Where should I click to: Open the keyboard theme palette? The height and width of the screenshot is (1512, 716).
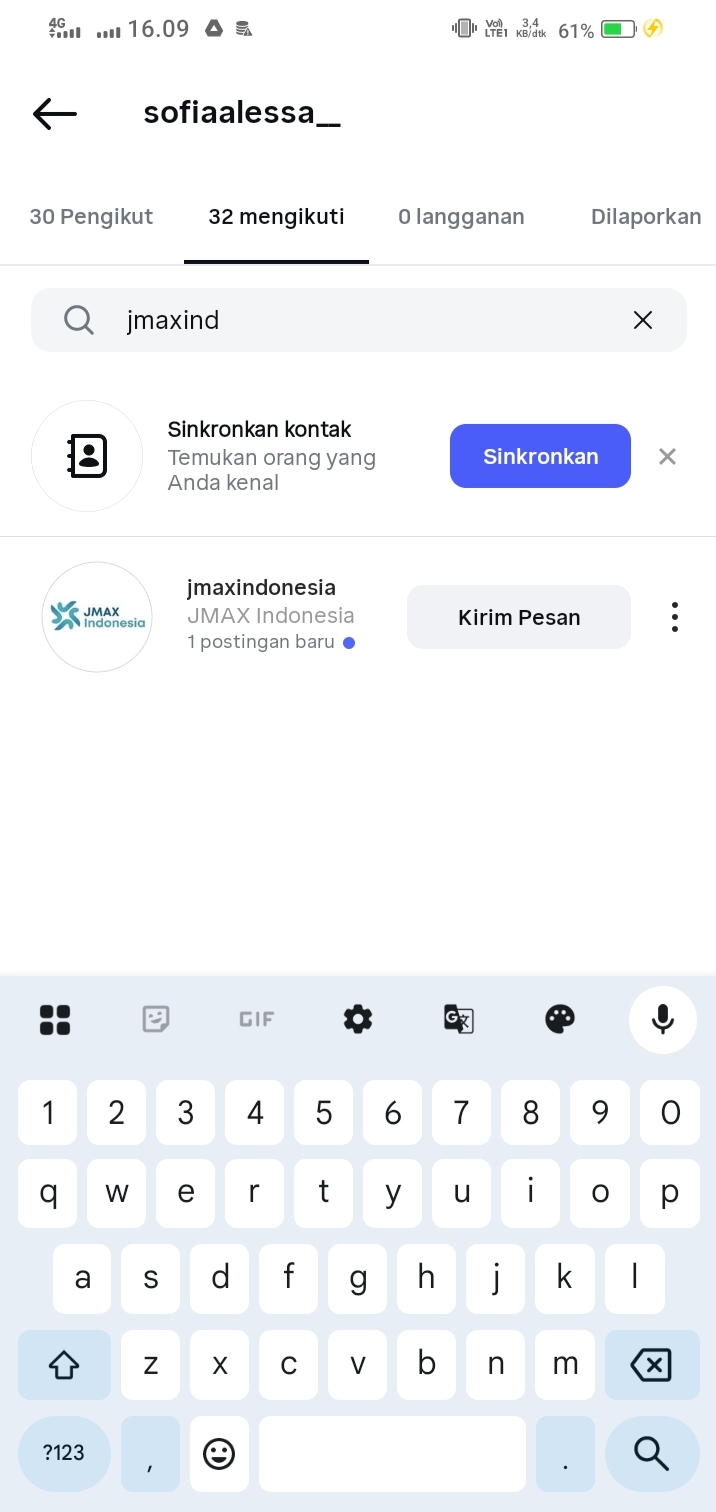point(560,1019)
